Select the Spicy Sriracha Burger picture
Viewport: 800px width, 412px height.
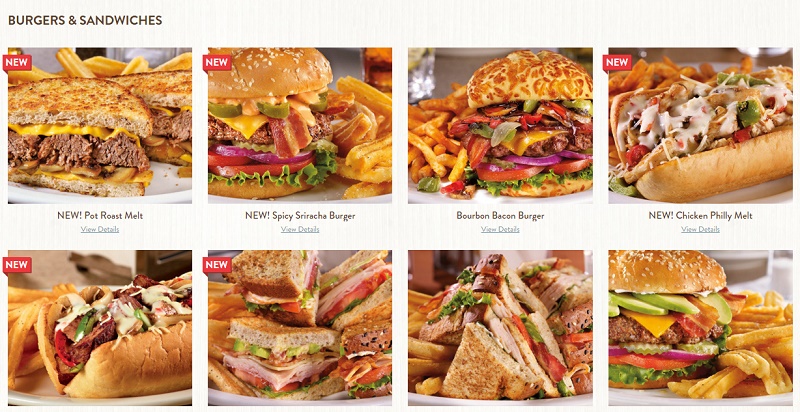tap(300, 125)
